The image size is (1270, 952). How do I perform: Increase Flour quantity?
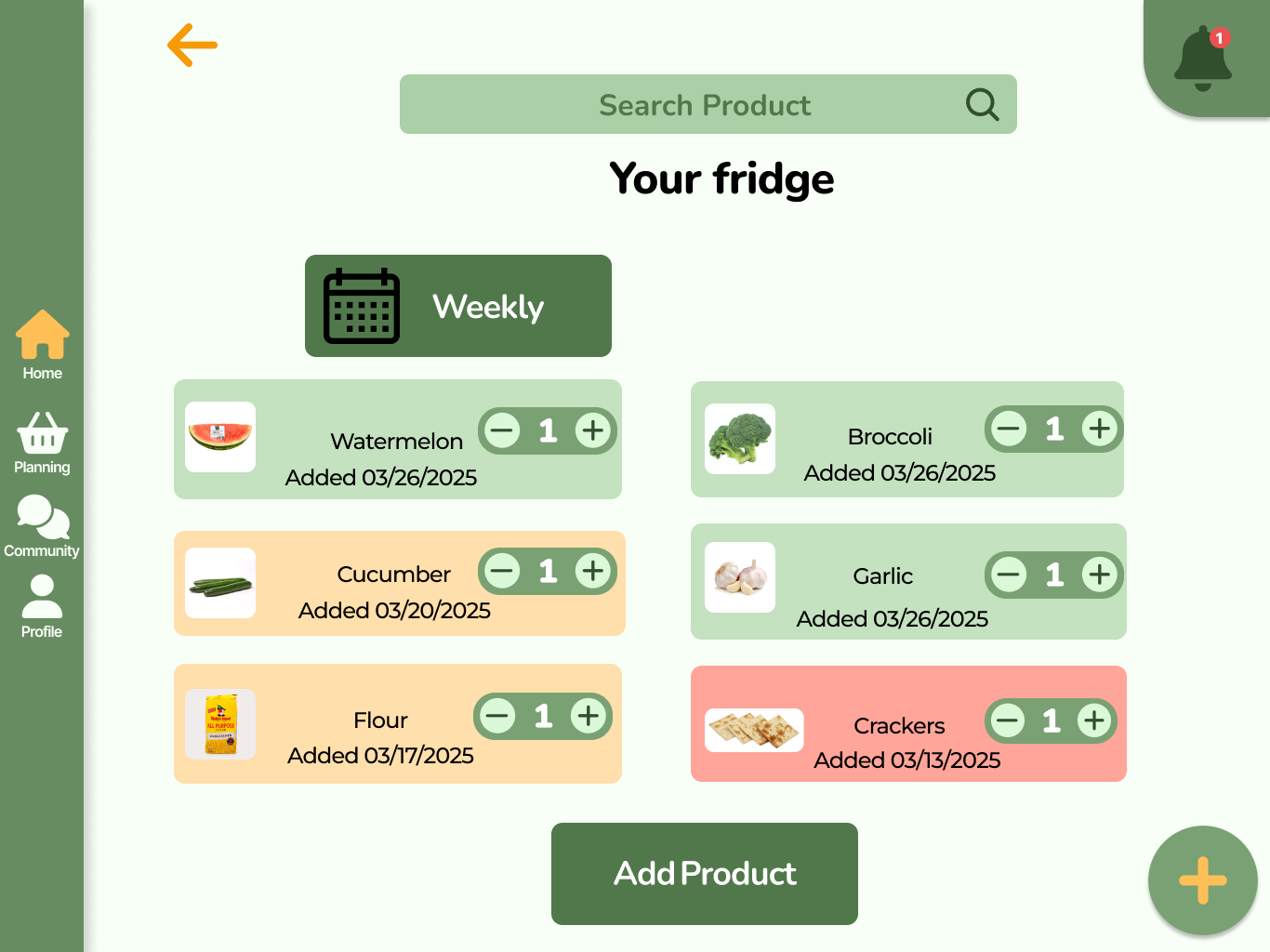tap(588, 716)
